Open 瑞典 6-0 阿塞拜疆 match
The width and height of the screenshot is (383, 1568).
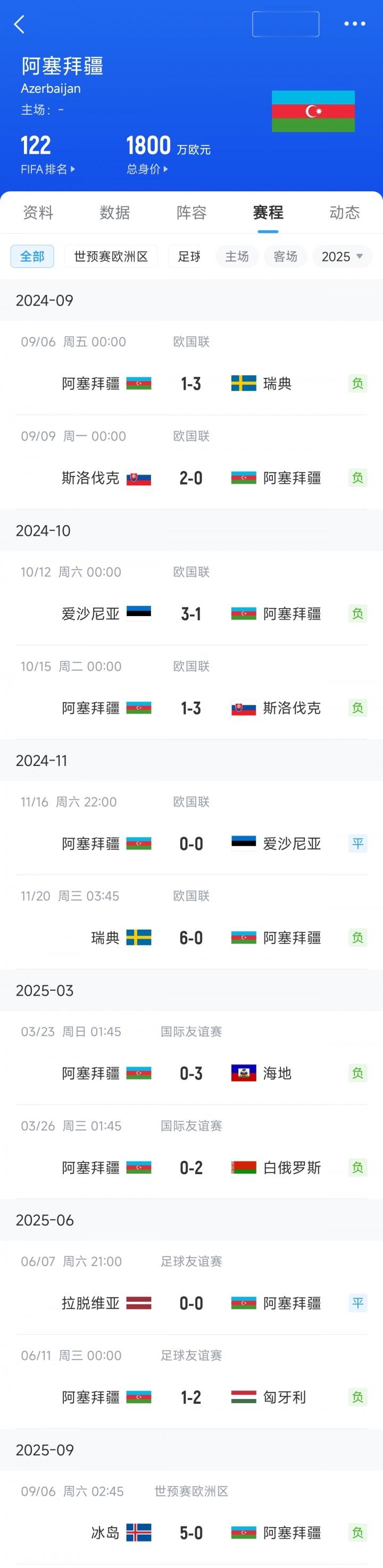(191, 938)
